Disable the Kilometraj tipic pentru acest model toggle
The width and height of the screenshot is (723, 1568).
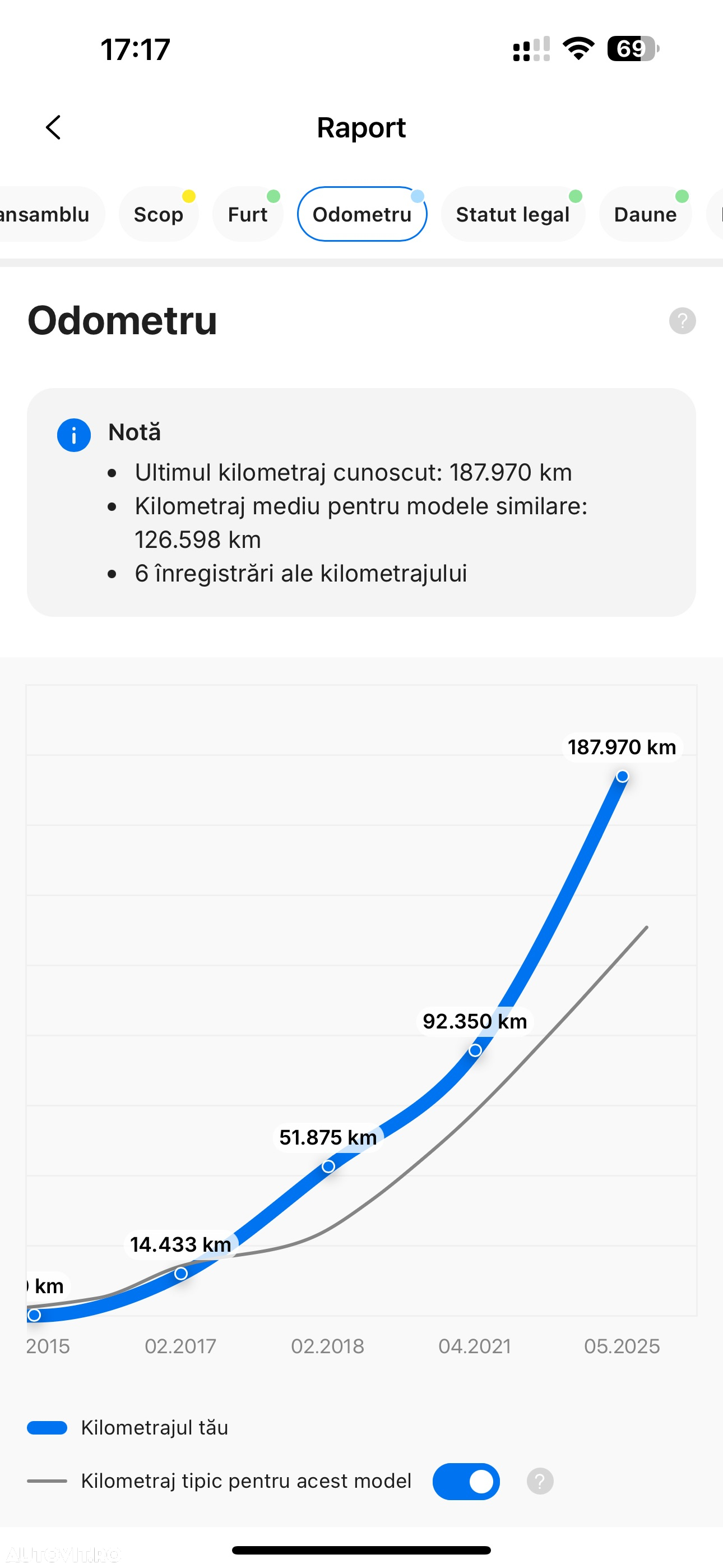click(x=466, y=1481)
